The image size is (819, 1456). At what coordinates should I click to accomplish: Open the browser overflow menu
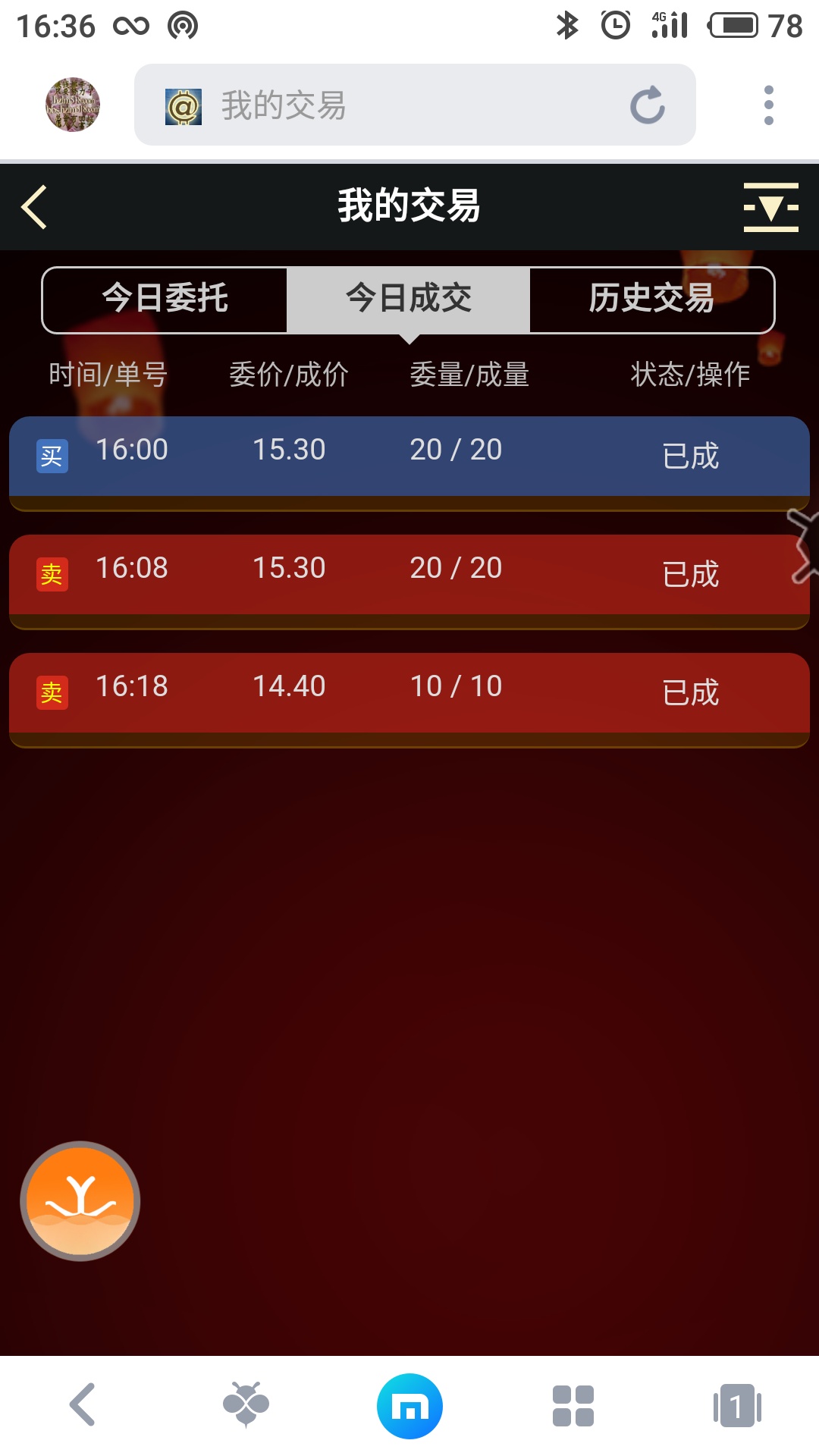click(x=768, y=105)
